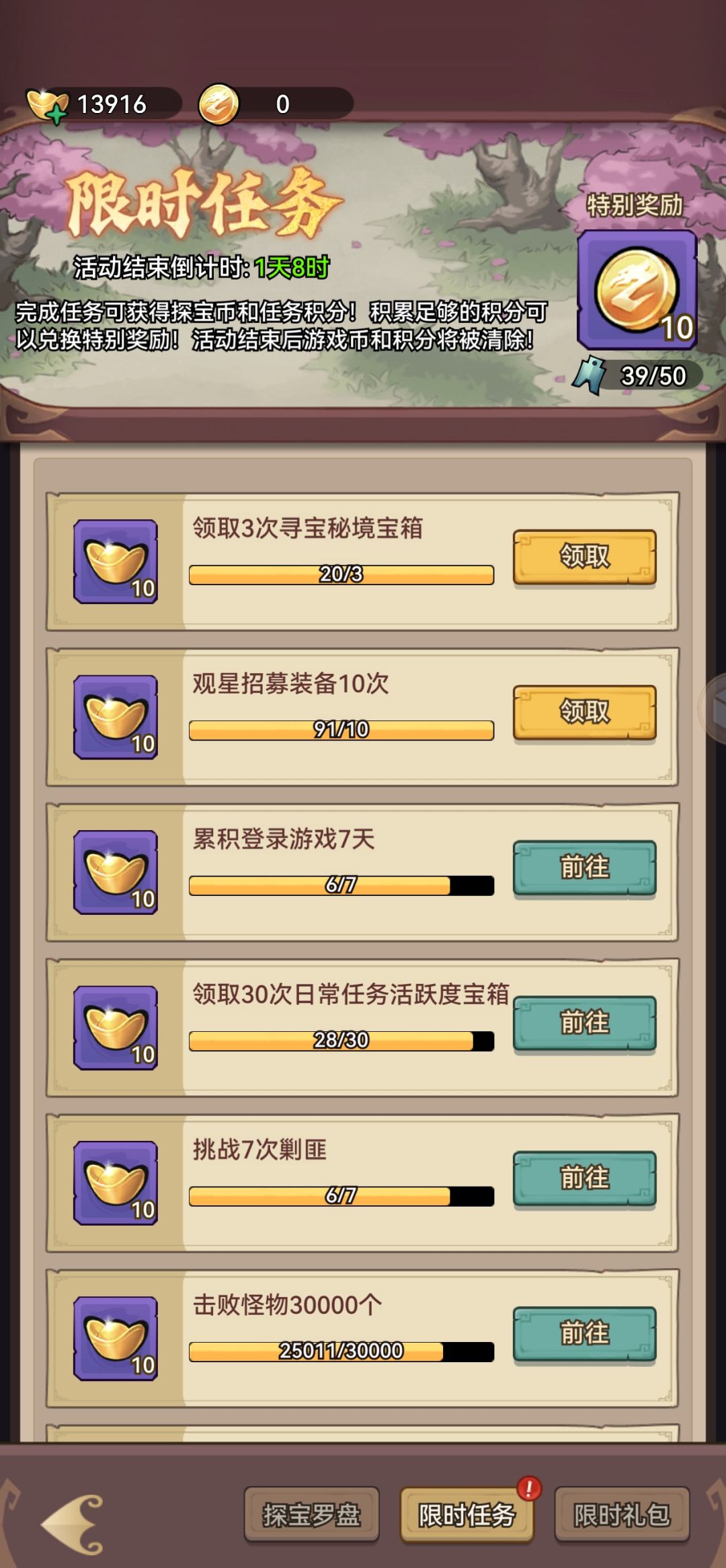Switch to 探宝罗盘 tab
The width and height of the screenshot is (726, 1568).
(311, 1514)
